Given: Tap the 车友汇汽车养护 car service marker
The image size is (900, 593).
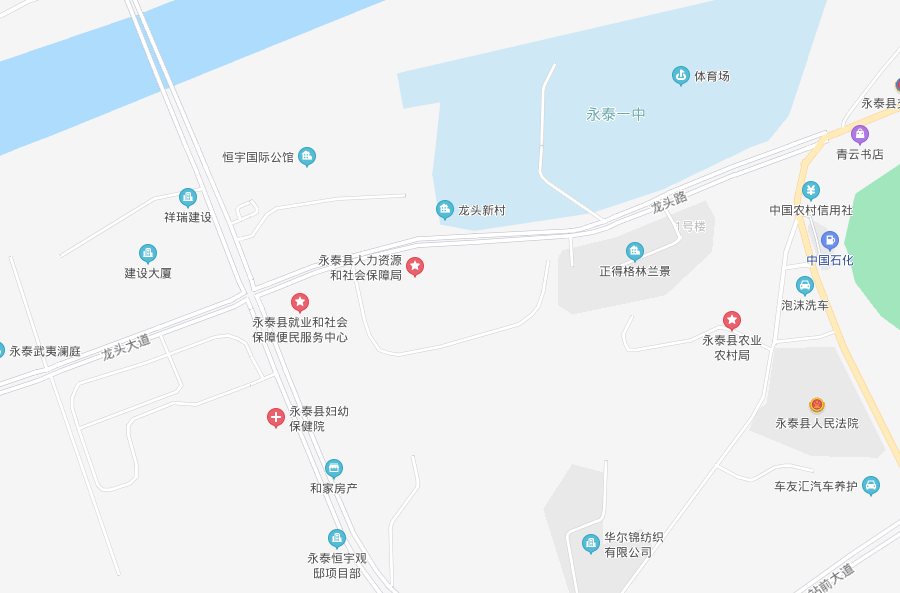Looking at the screenshot, I should pyautogui.click(x=871, y=485).
